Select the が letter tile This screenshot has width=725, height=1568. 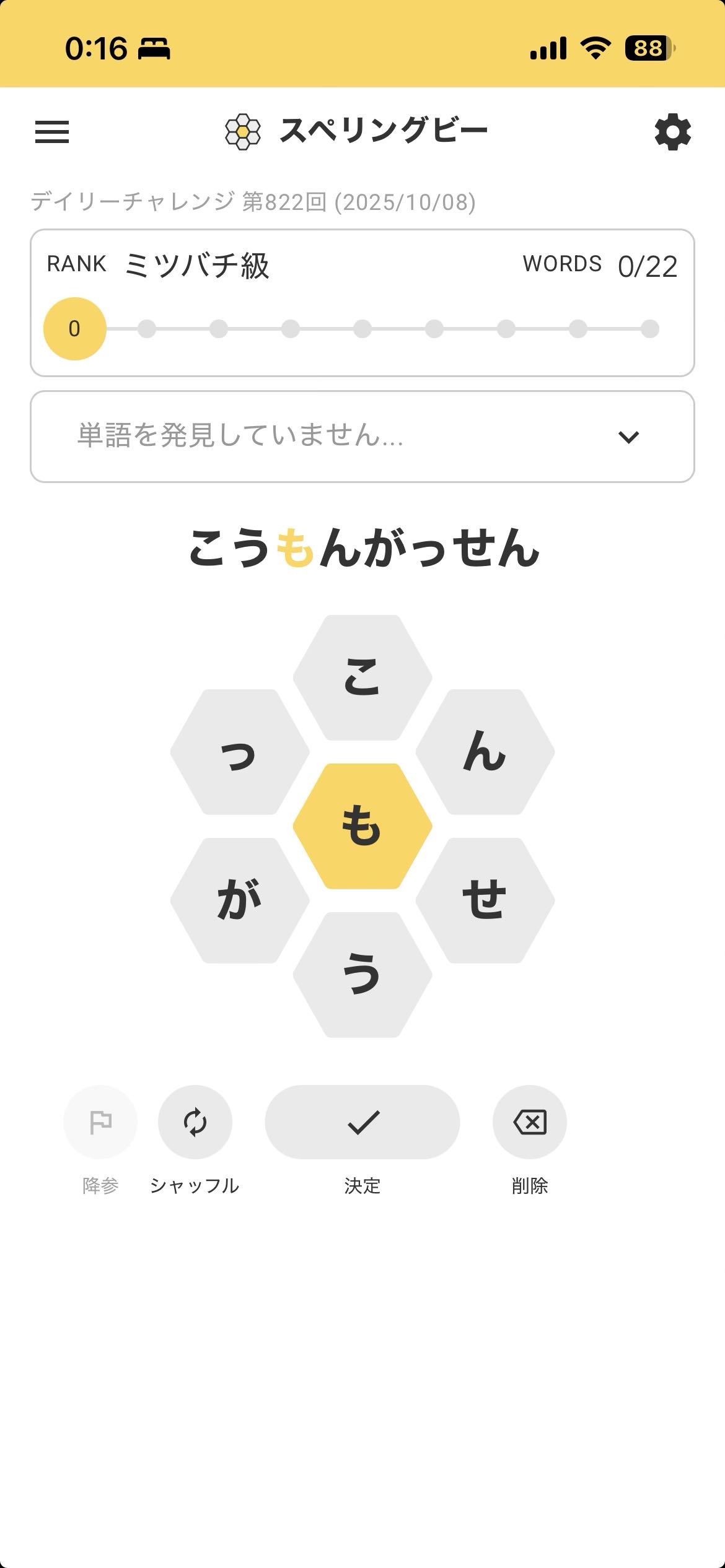click(x=240, y=900)
